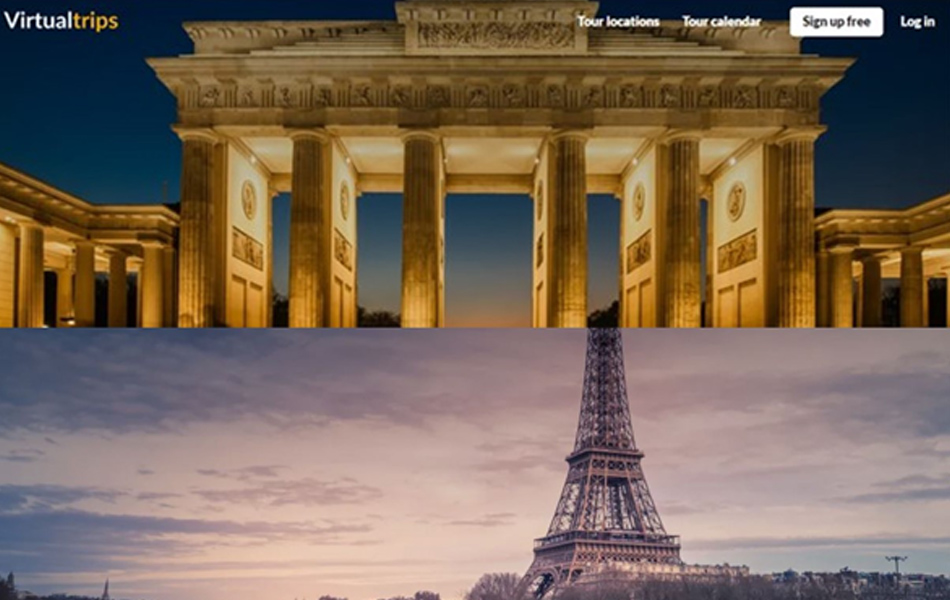Open the Tour calendar page
This screenshot has height=600, width=950.
tap(721, 21)
